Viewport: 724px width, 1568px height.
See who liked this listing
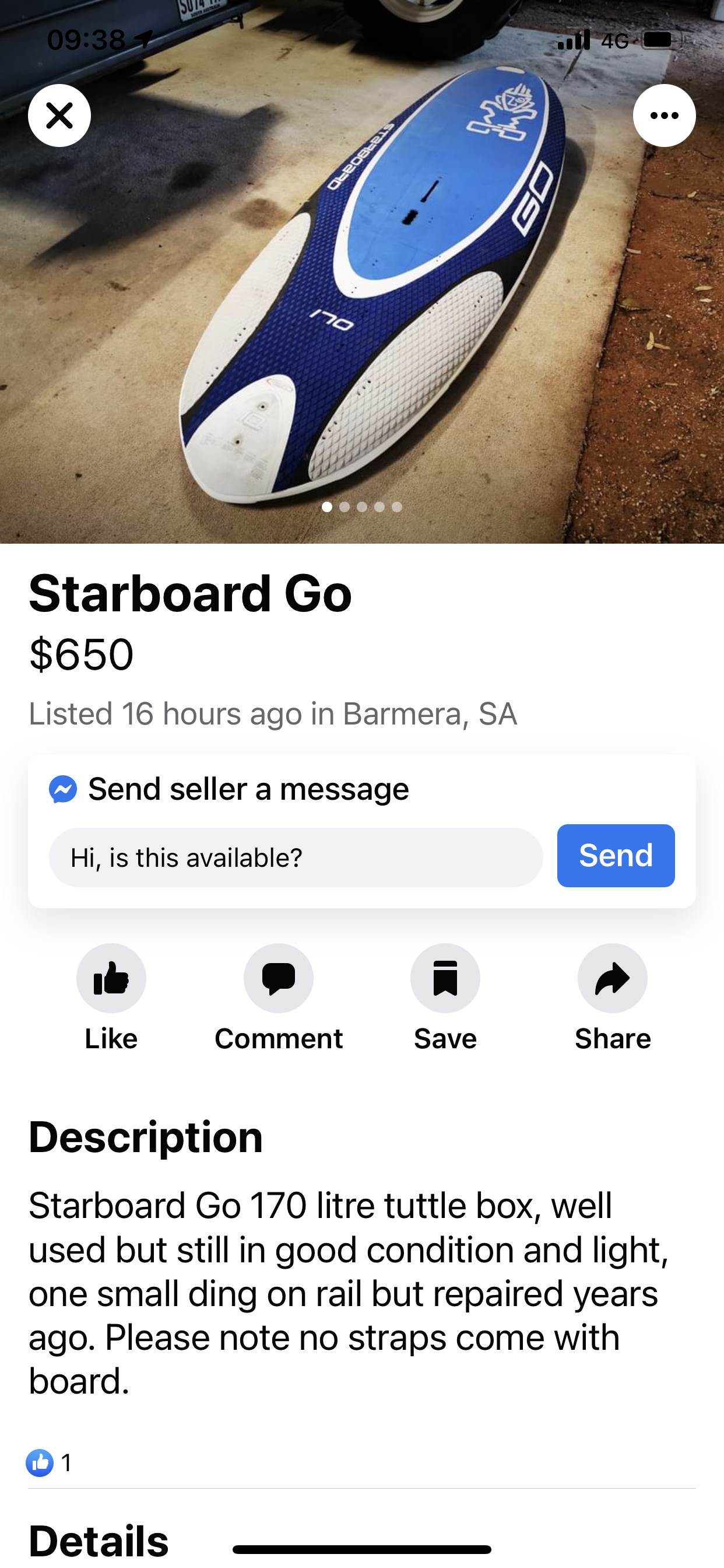tap(48, 1462)
